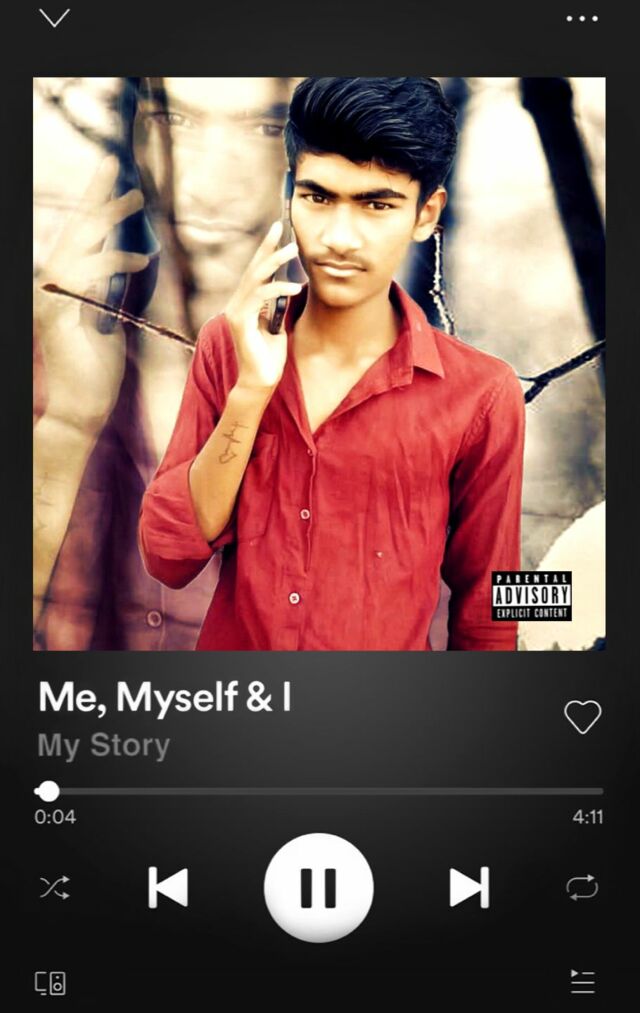Collapse the now playing screen

click(54, 18)
